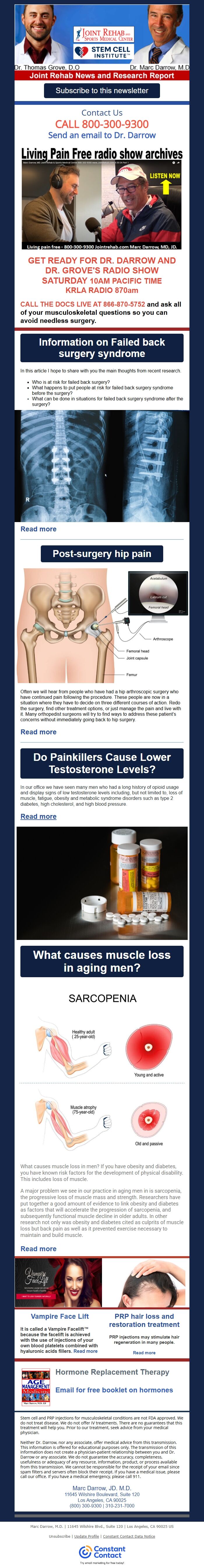Read more below the failed back surgery X-rays

[x=38, y=529]
